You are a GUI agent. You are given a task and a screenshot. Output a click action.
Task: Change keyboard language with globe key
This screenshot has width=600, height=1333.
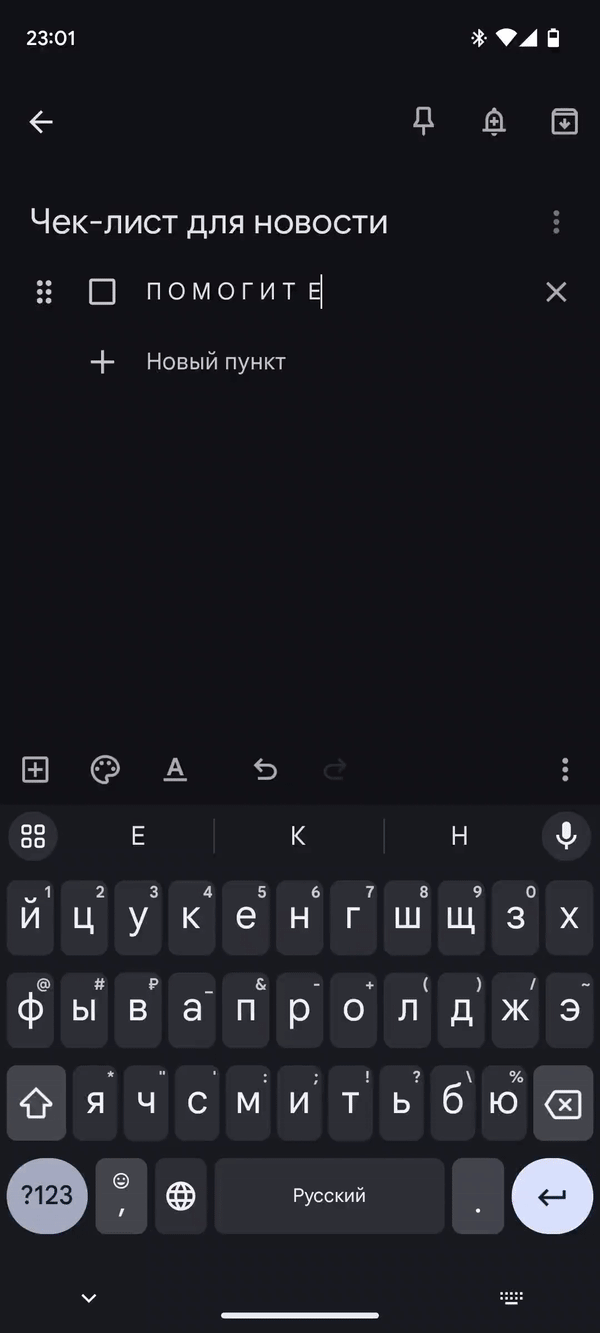181,1196
